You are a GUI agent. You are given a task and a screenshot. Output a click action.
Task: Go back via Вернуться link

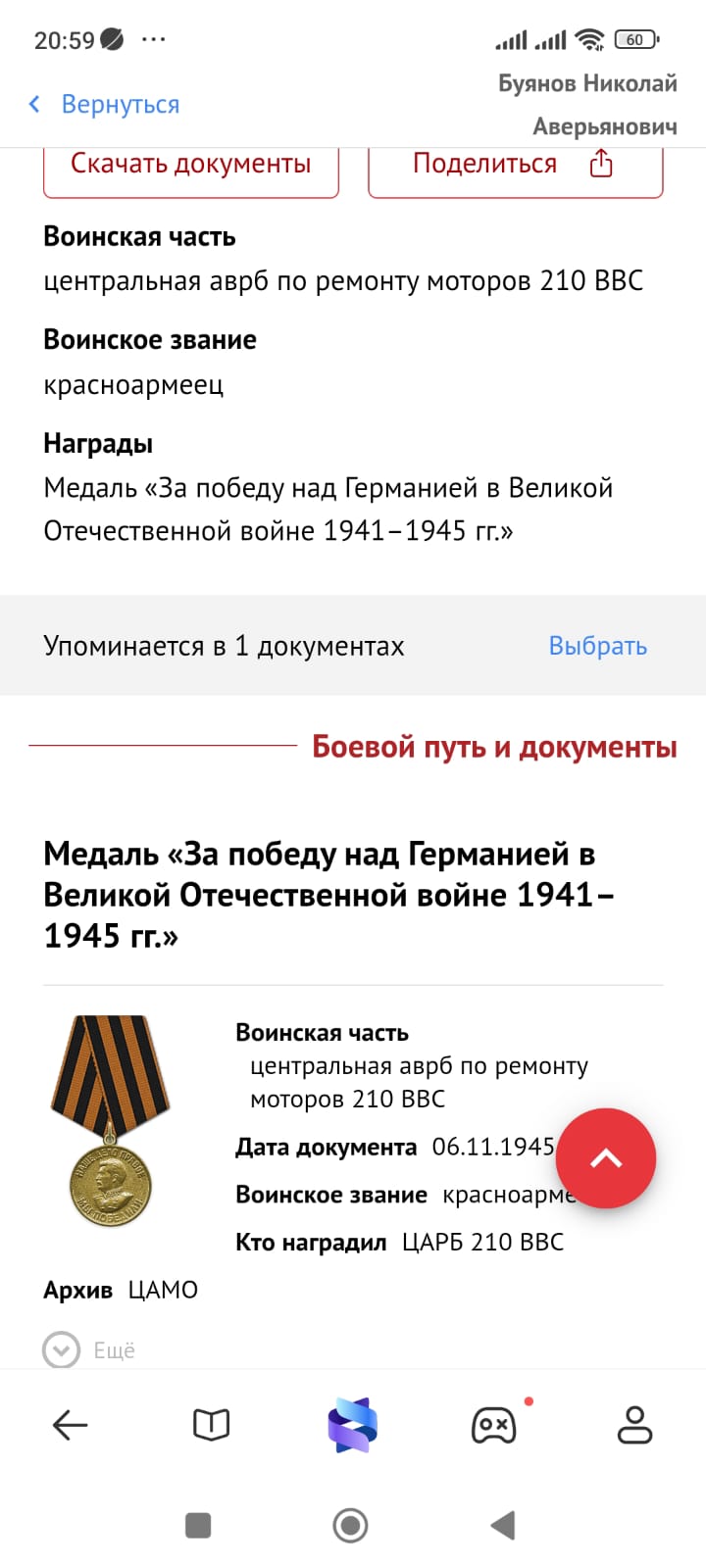click(x=105, y=104)
